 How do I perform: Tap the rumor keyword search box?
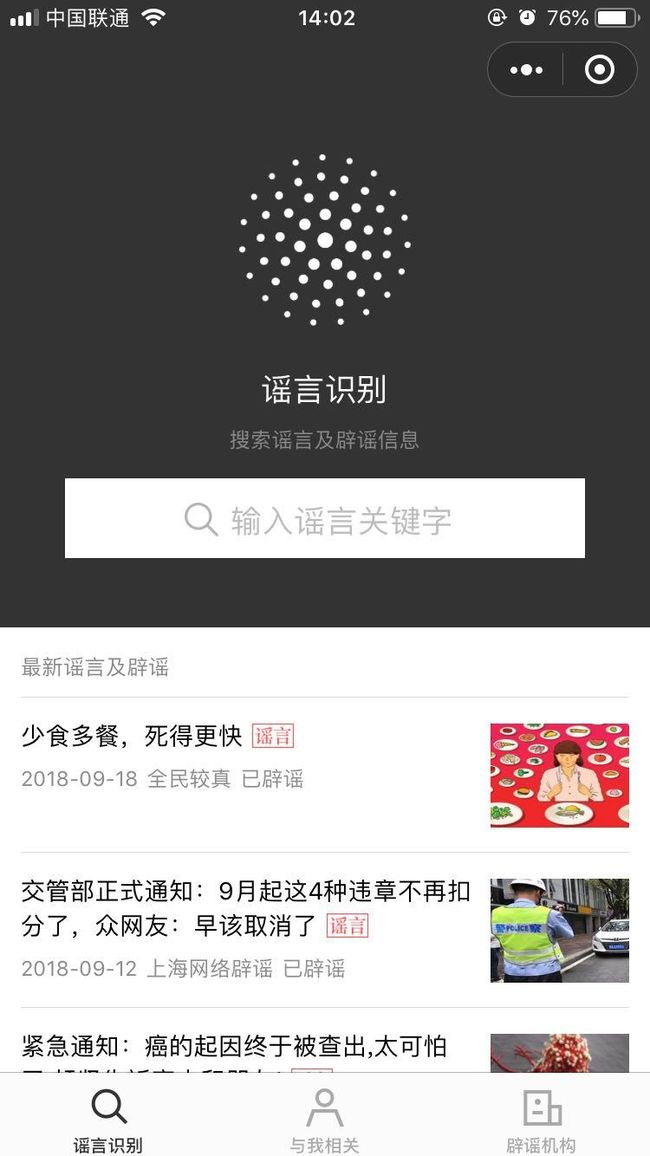324,518
